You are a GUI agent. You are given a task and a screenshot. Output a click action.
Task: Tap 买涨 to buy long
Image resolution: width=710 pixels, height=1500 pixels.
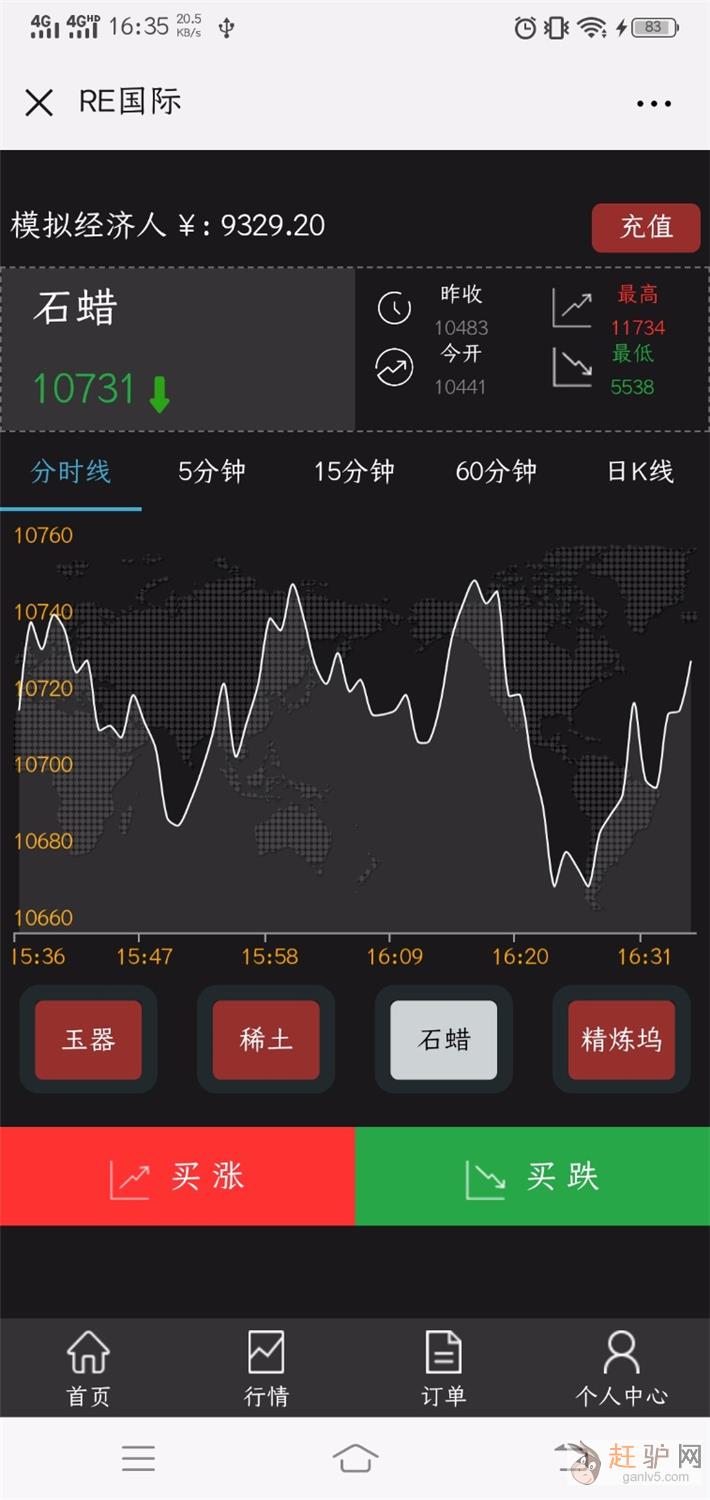point(178,1177)
